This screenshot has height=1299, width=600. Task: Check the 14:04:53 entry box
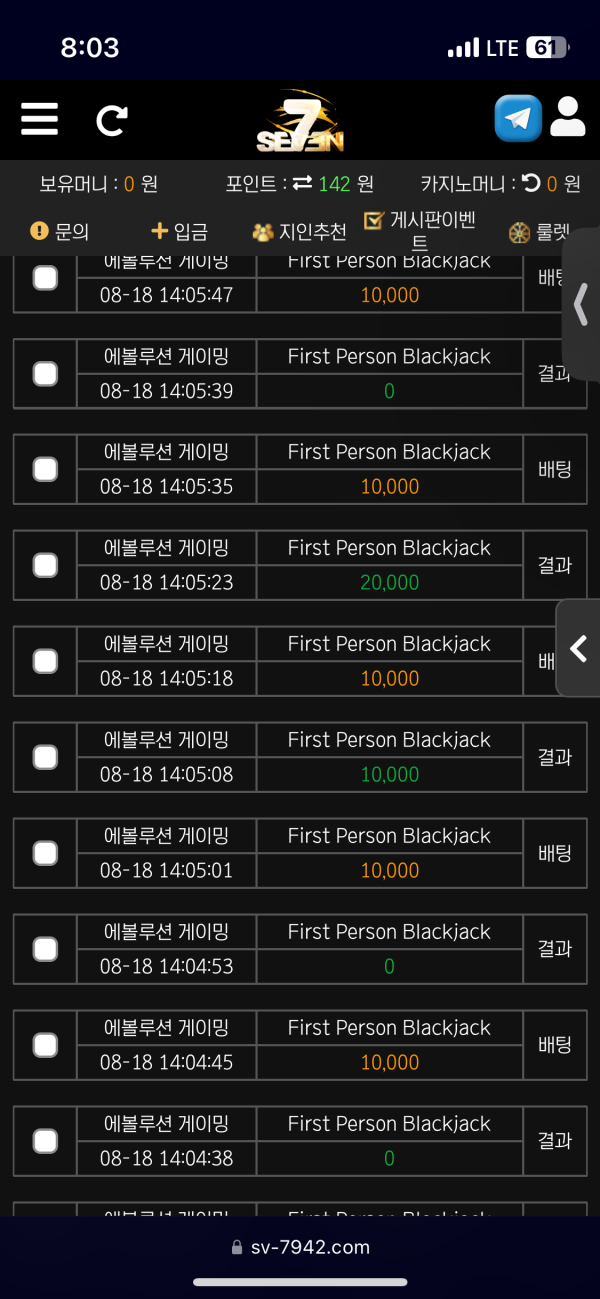click(x=45, y=949)
